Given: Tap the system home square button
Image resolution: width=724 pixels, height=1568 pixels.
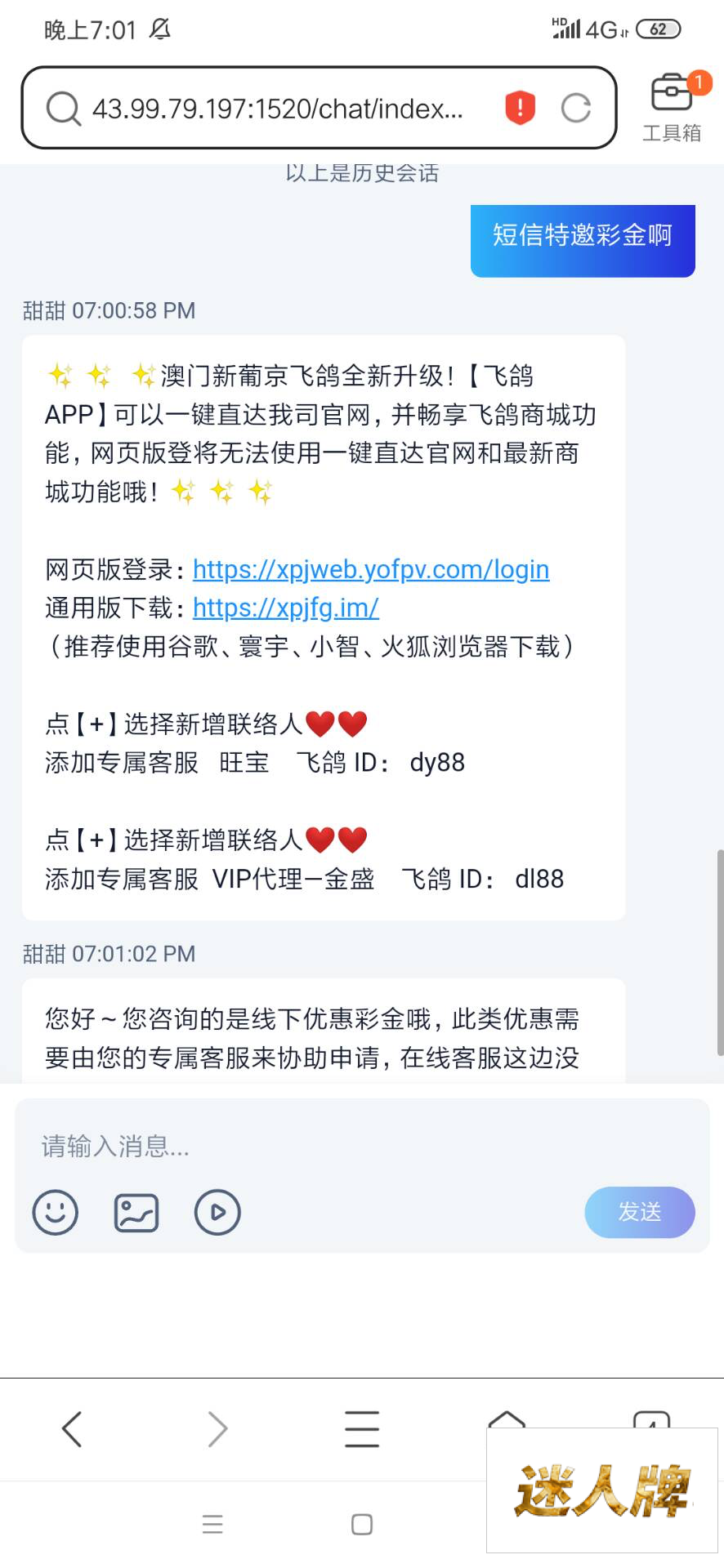Looking at the screenshot, I should tap(362, 1524).
